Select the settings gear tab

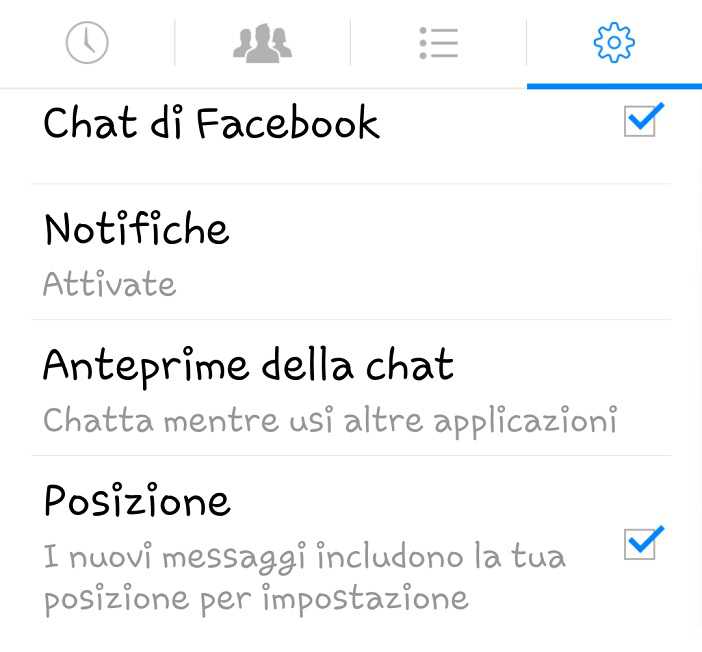[614, 43]
